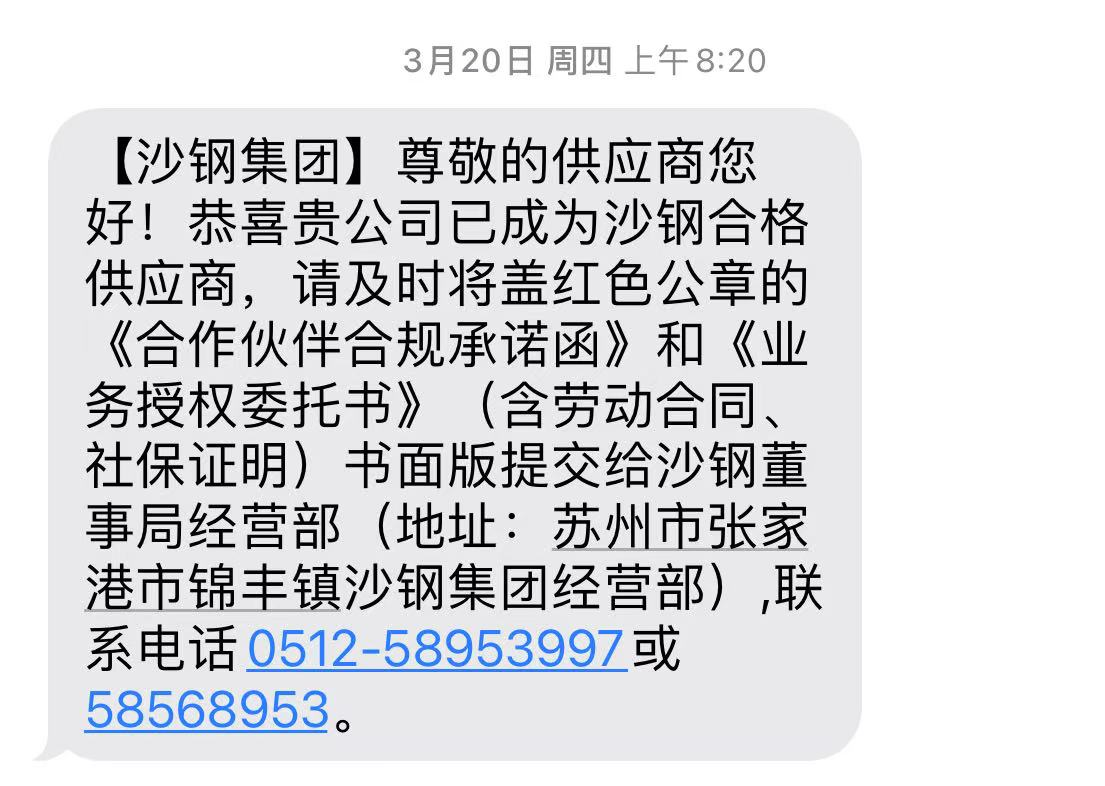Open the underlined Suzhou Zhangjiagang address link
This screenshot has height=786, width=1105.
click(x=680, y=529)
